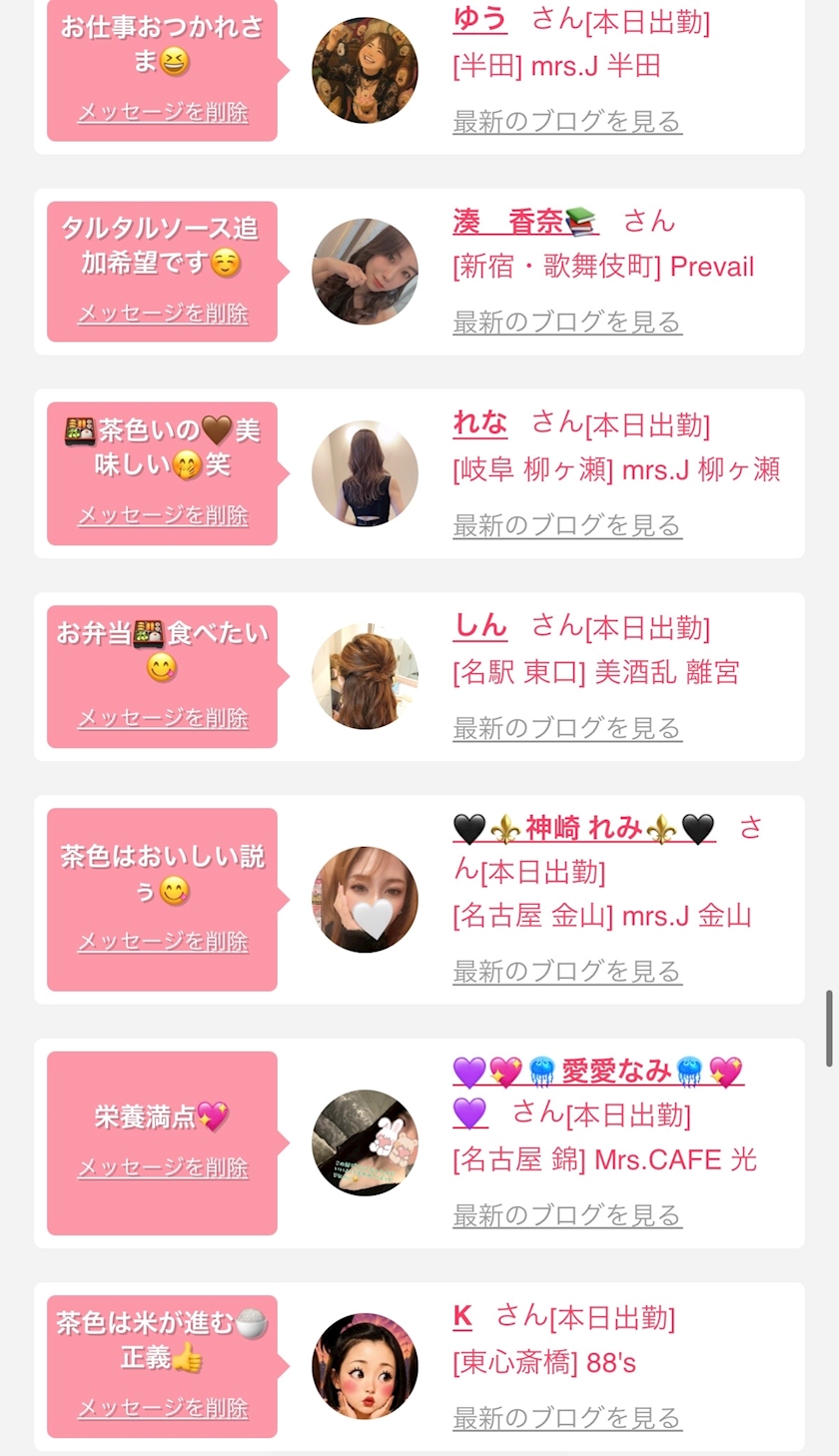Tap れな's profile name

[479, 423]
